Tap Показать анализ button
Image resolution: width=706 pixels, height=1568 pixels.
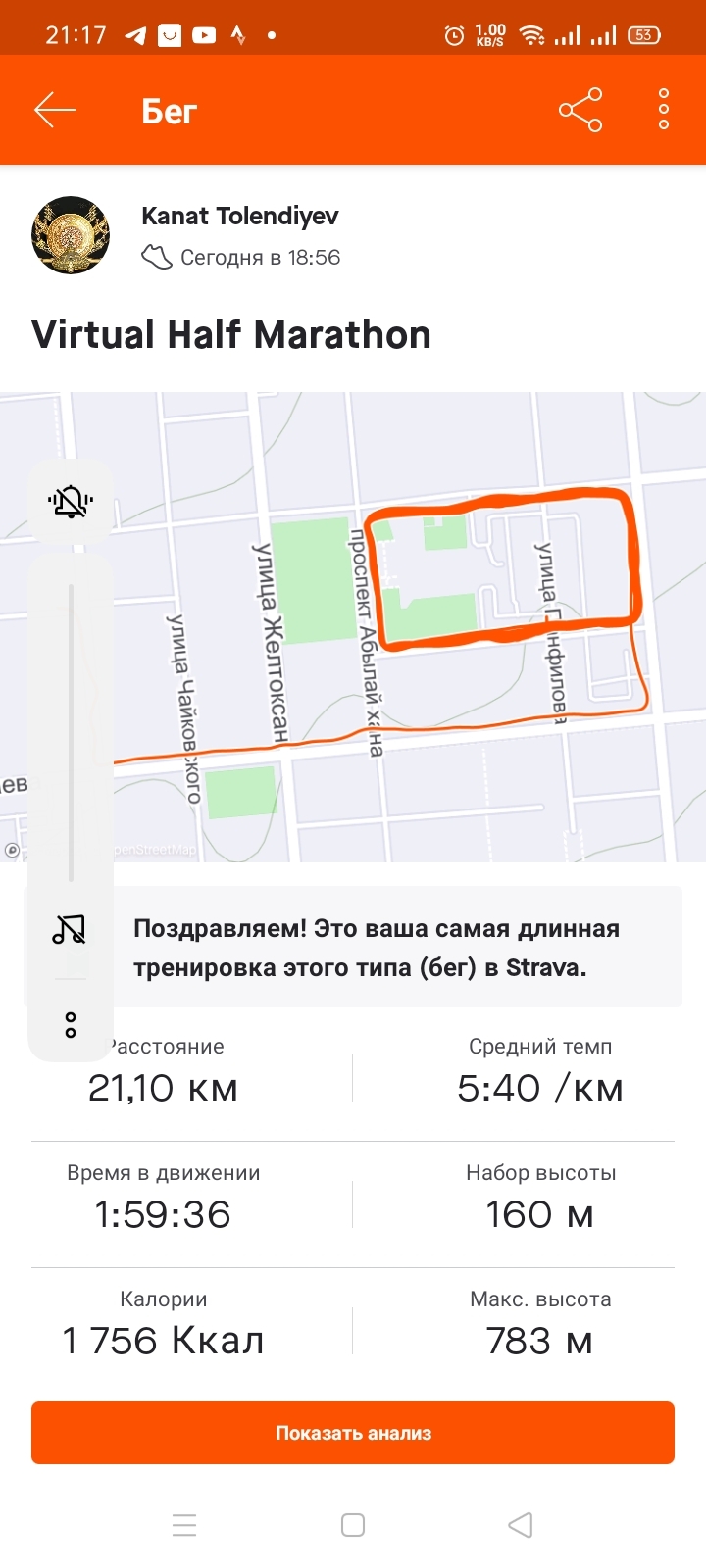coord(353,1433)
